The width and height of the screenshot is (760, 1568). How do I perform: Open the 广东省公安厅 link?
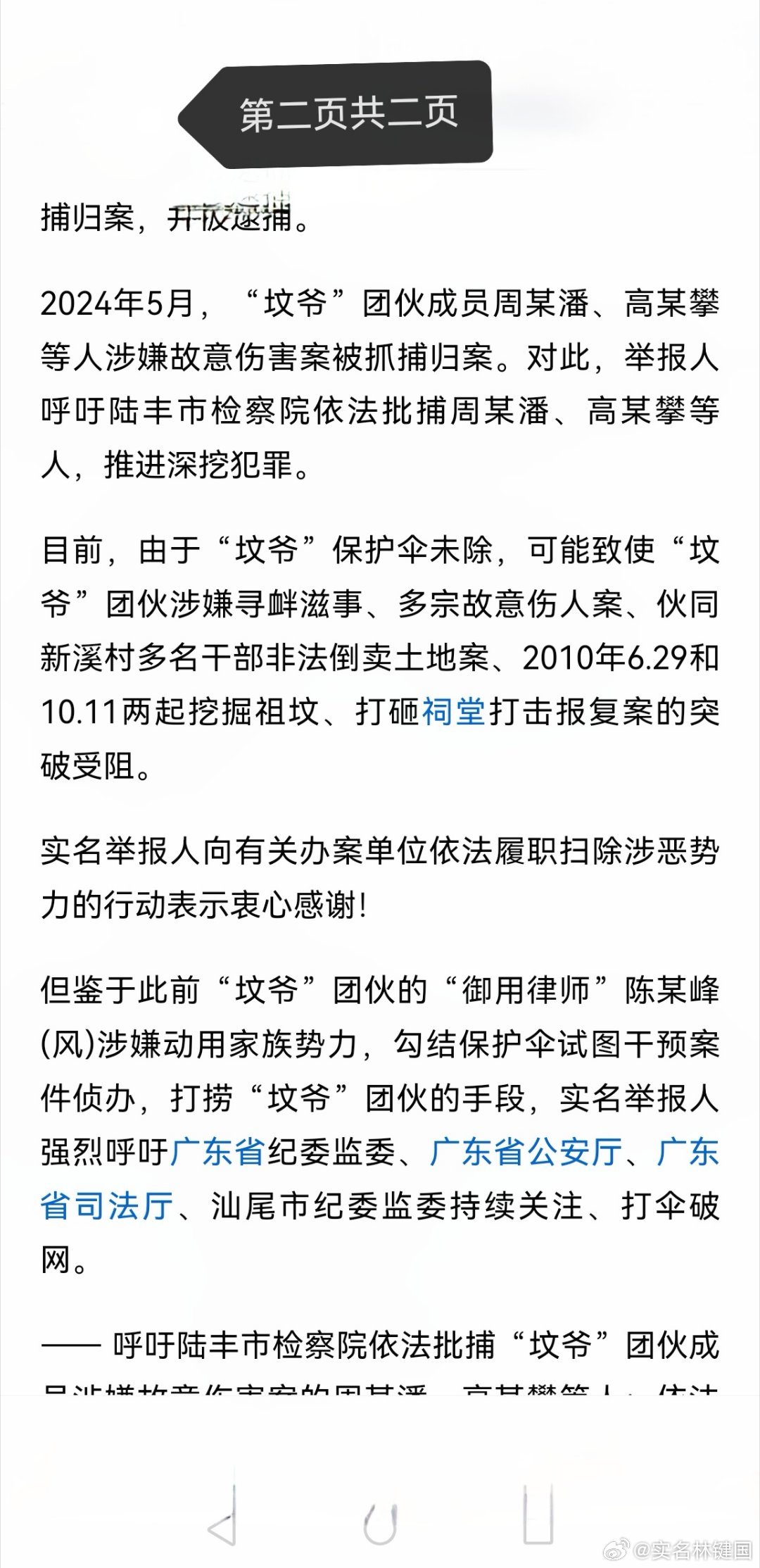(x=526, y=1153)
